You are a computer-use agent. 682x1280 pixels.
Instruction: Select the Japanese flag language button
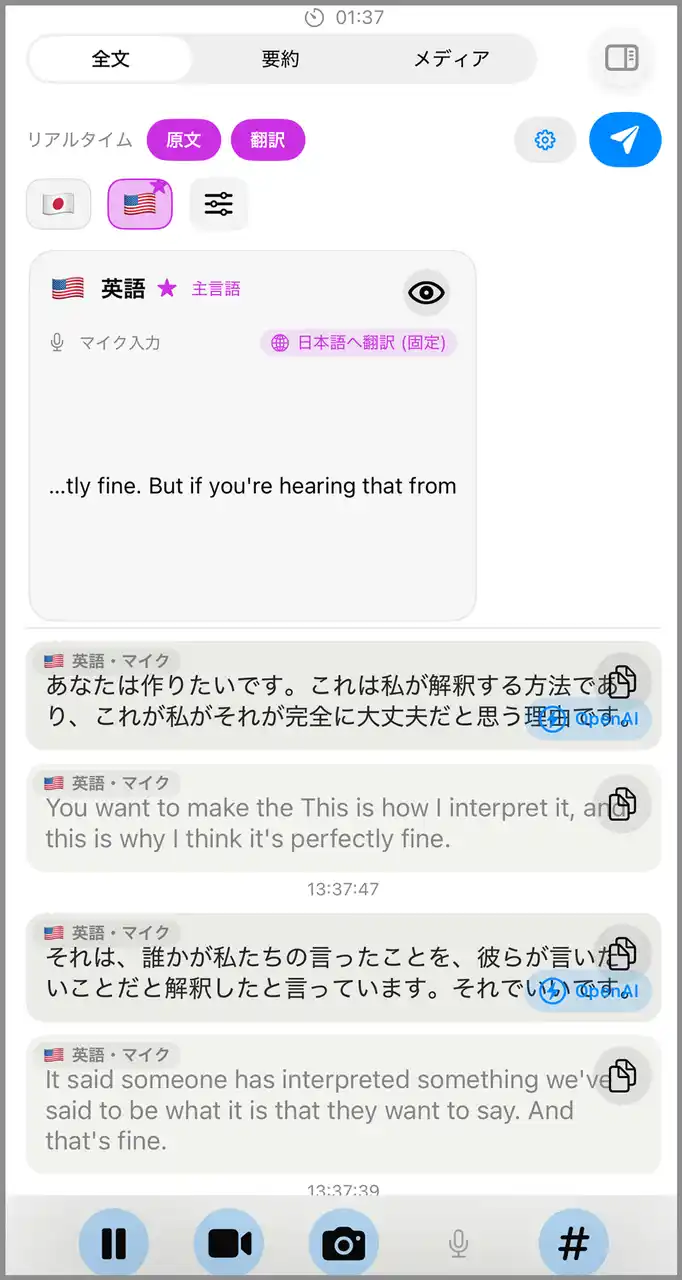click(58, 204)
